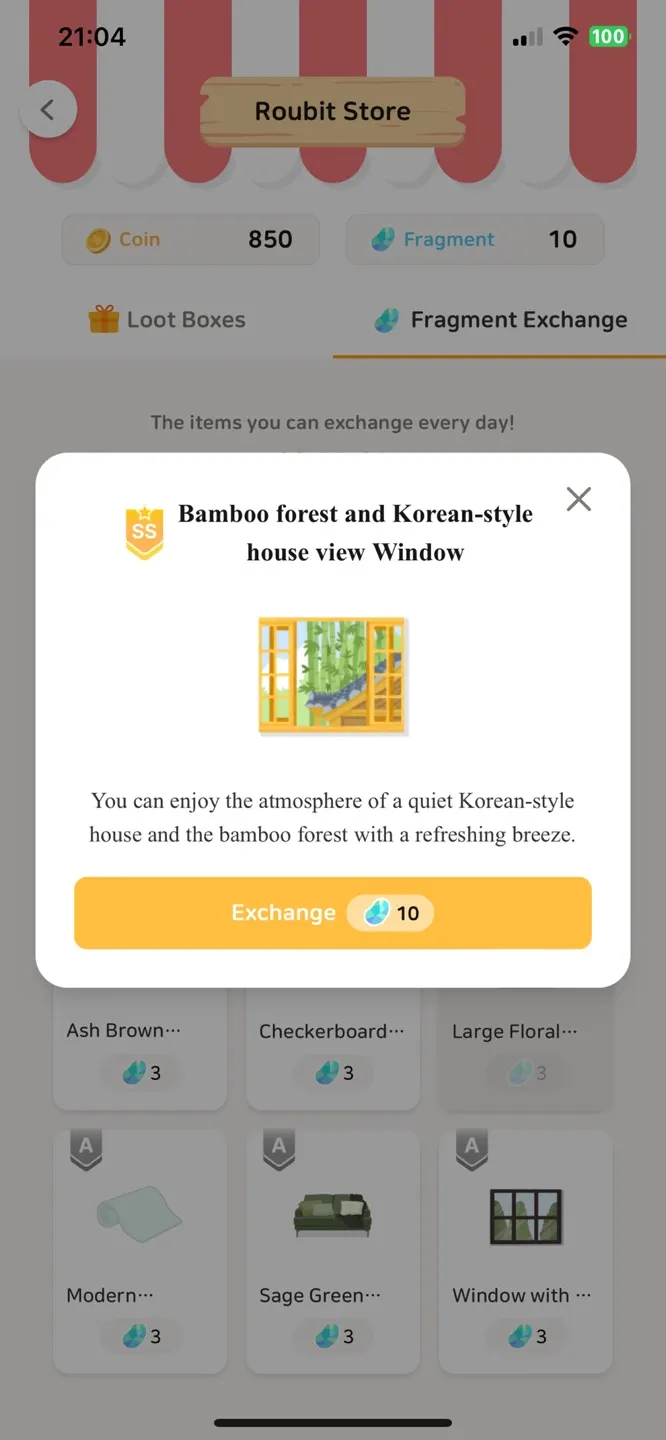Switch to the Loot Boxes tab
Image resolution: width=666 pixels, height=1440 pixels.
tap(167, 320)
